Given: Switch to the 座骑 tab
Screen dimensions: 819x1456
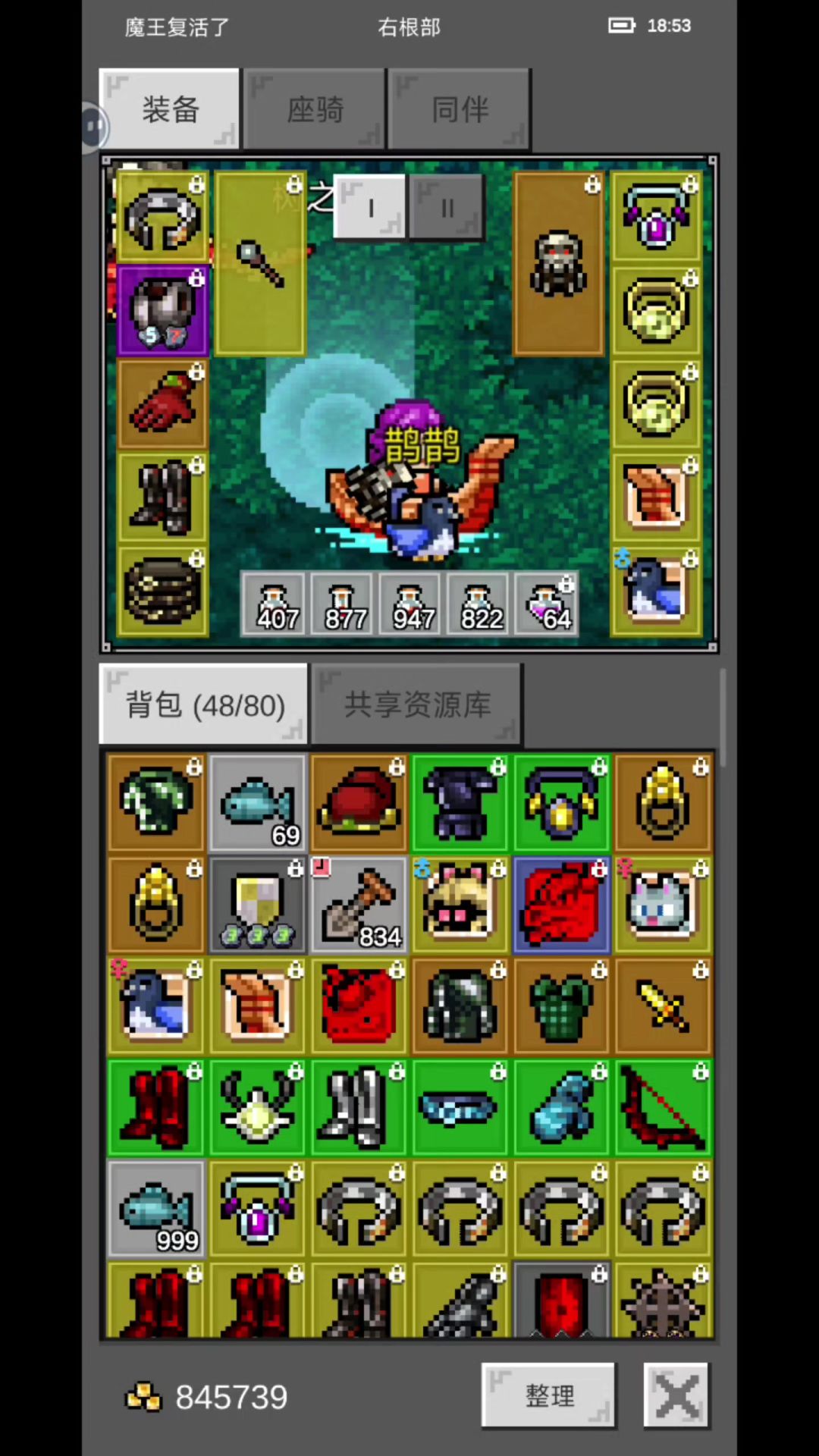Looking at the screenshot, I should coord(315,110).
